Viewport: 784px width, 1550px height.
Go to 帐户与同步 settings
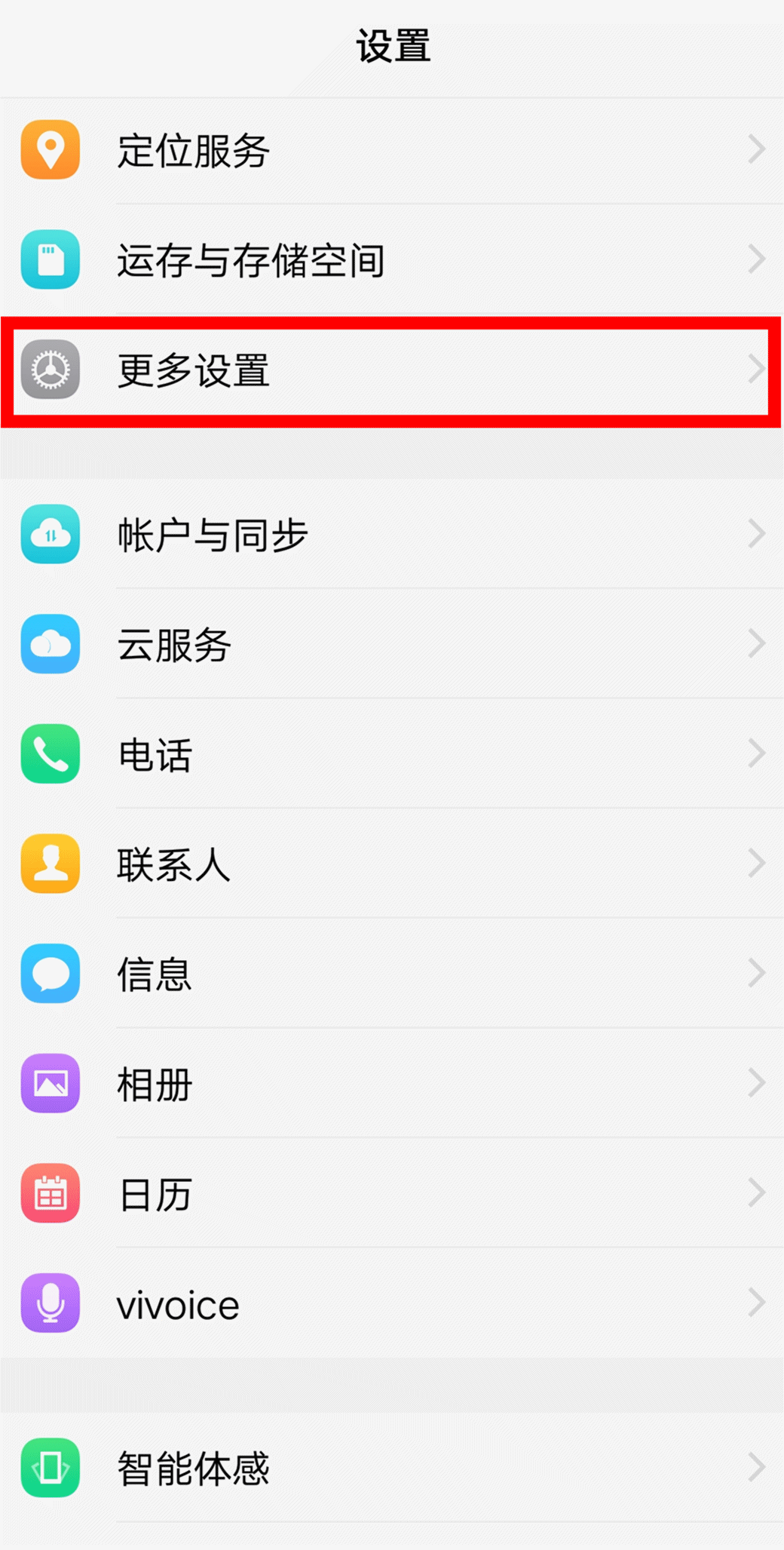pos(392,534)
